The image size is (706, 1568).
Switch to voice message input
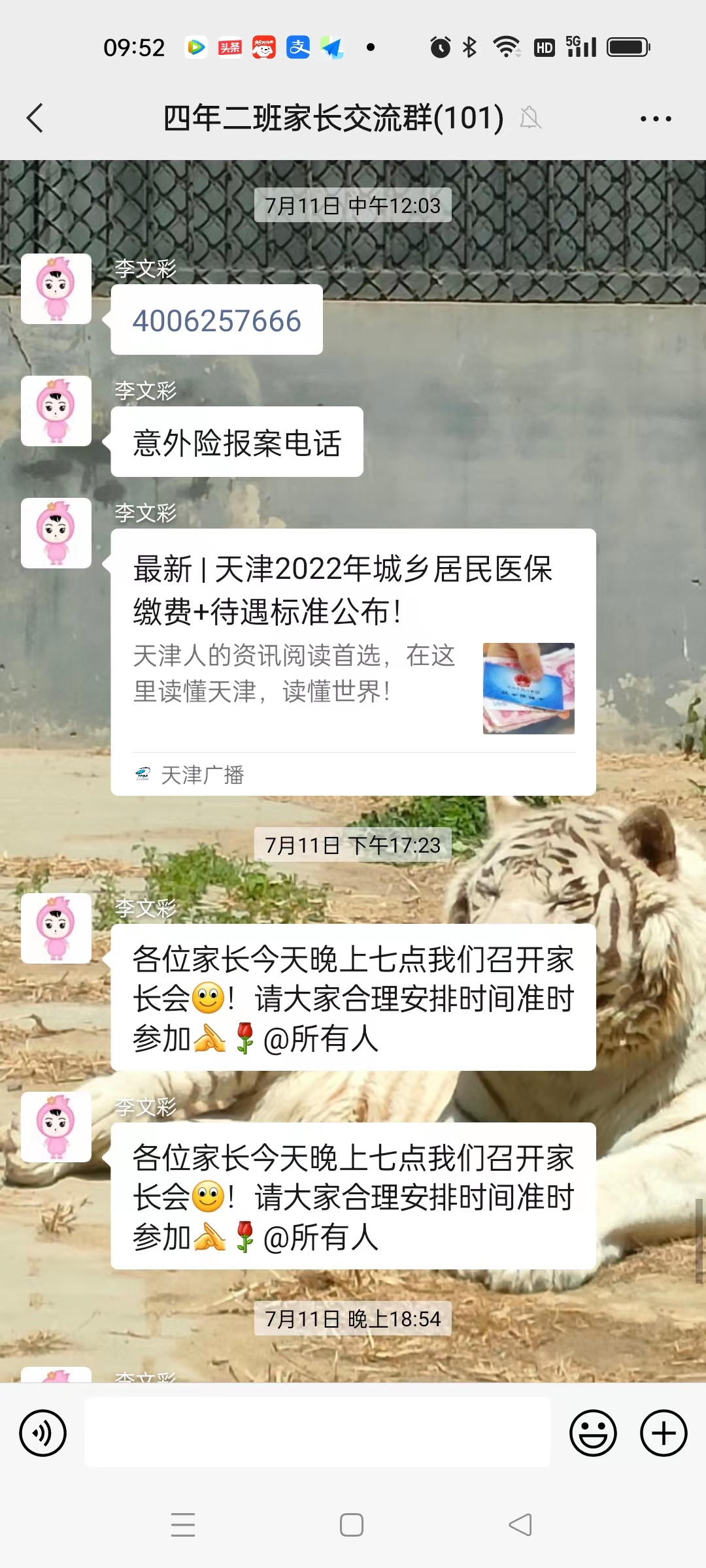pyautogui.click(x=43, y=1433)
